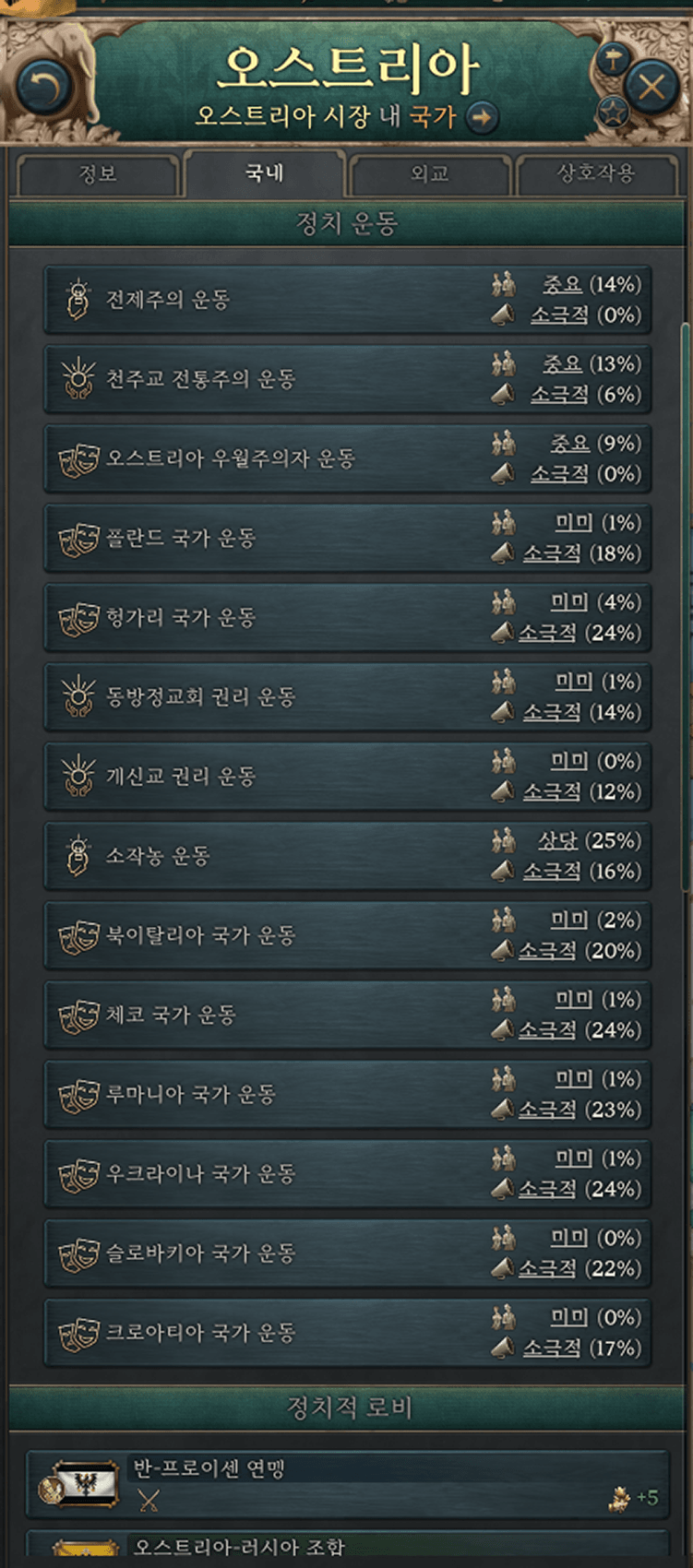View the 동방정교회 권리 운동 row
This screenshot has width=693, height=1568.
(x=277, y=696)
